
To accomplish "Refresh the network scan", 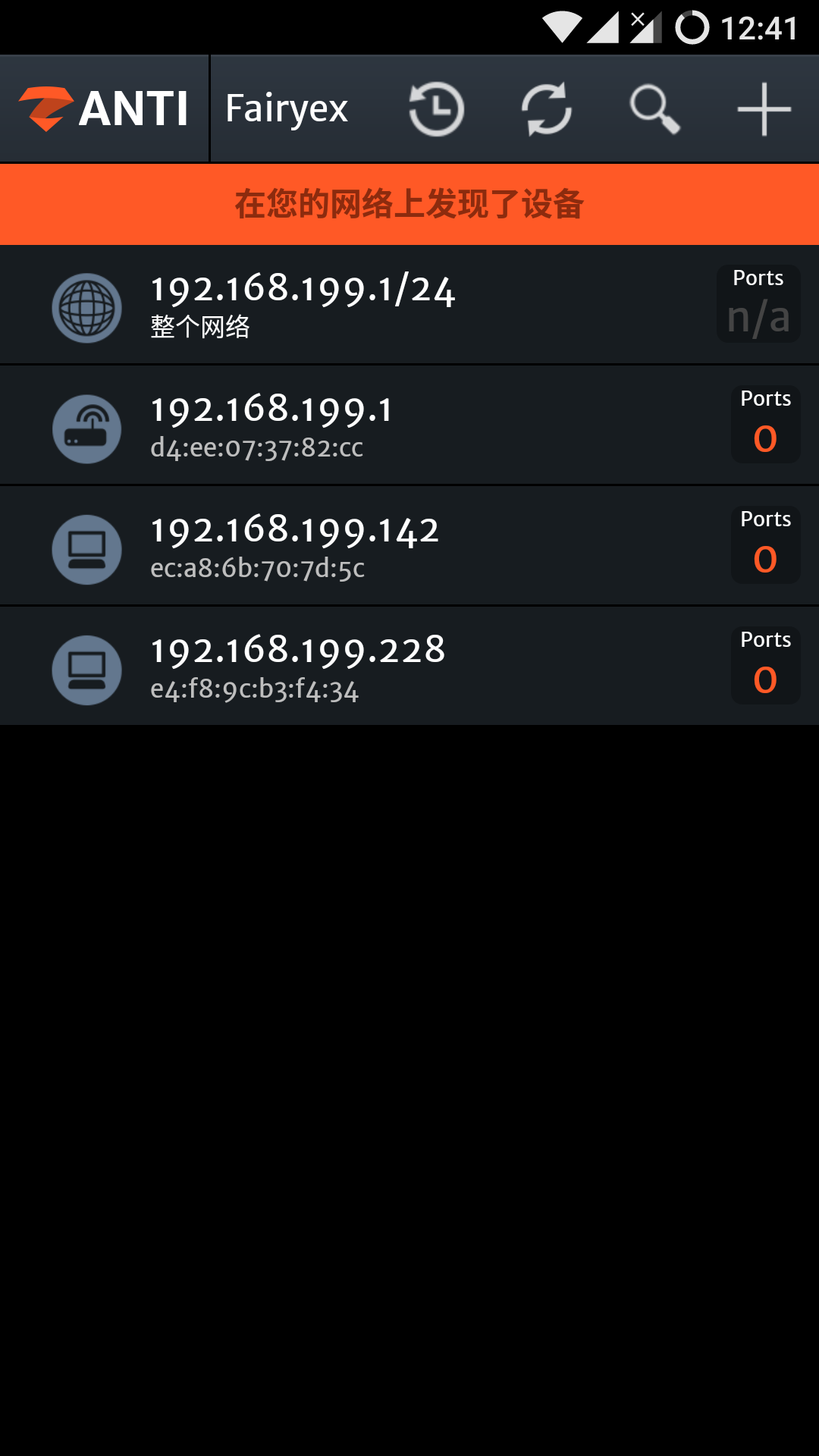I will pyautogui.click(x=546, y=109).
